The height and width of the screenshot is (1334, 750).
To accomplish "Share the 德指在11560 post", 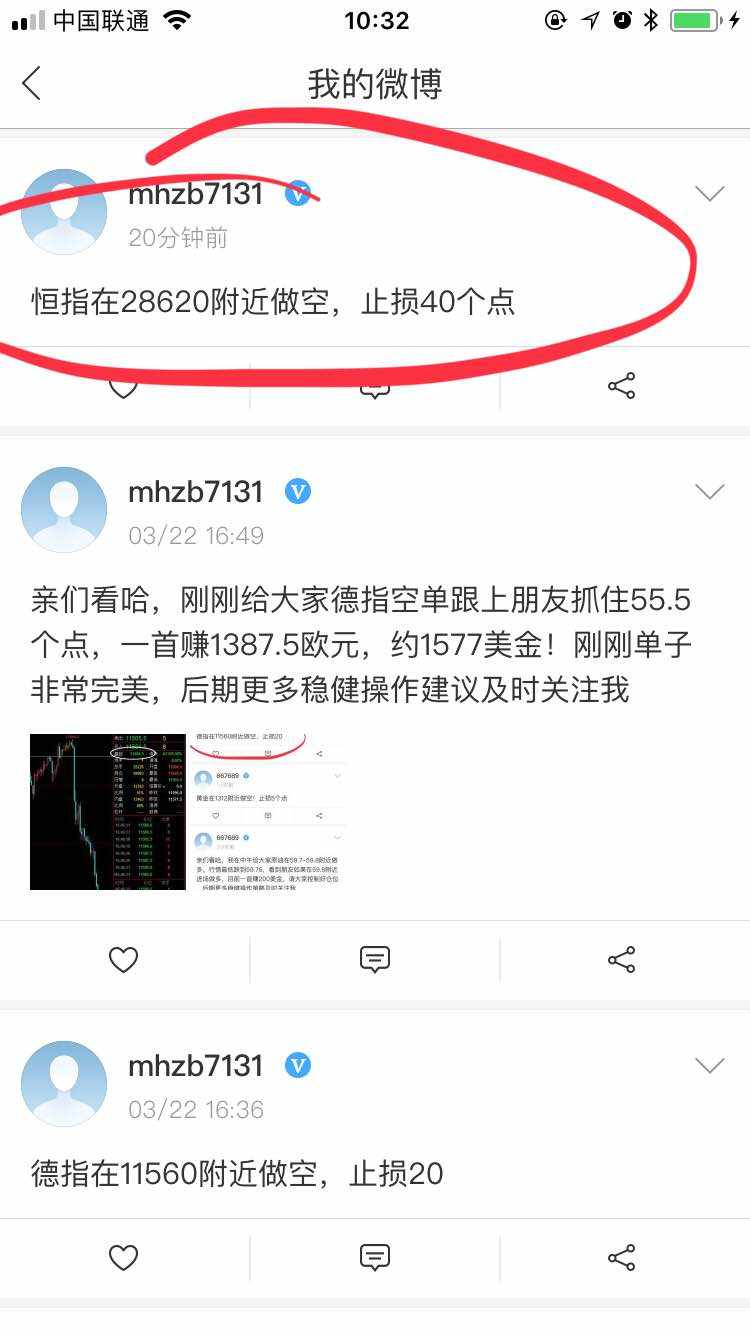I will (621, 1258).
